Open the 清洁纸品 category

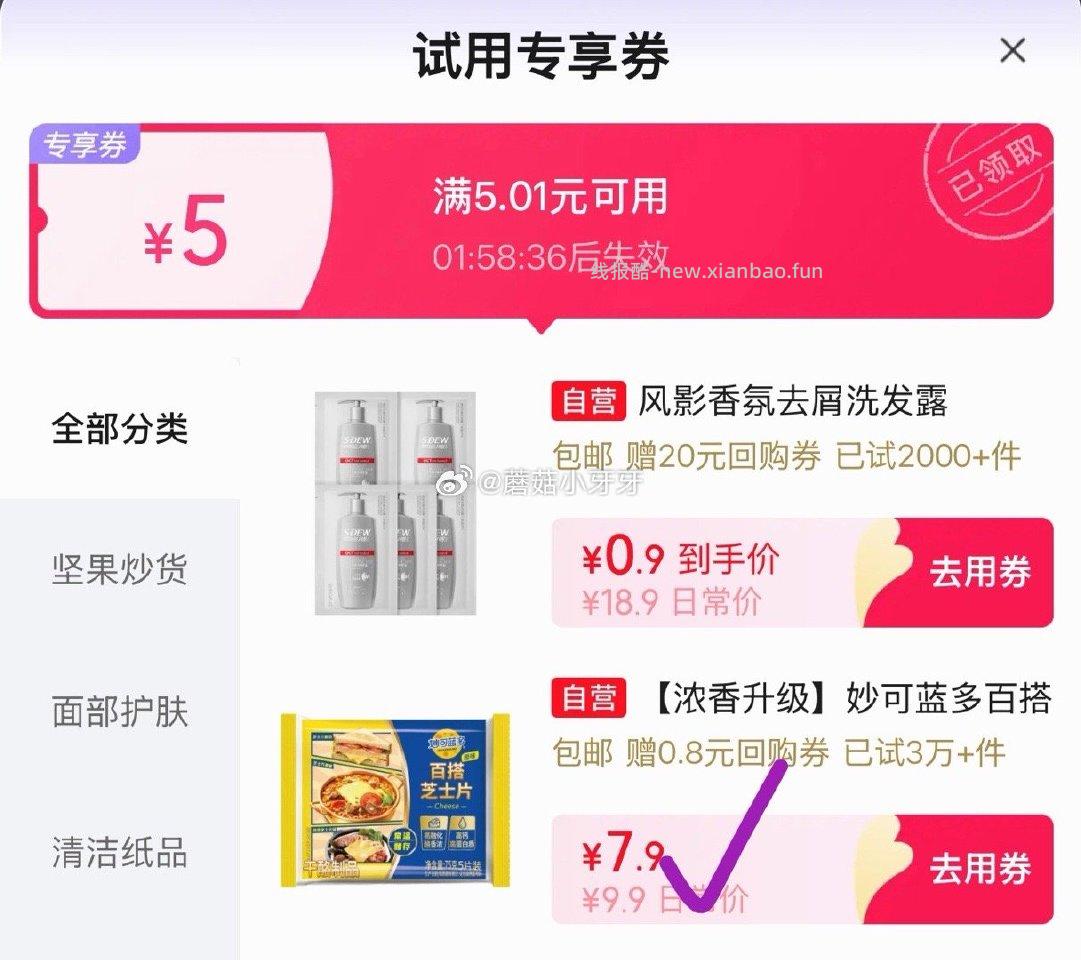(119, 854)
